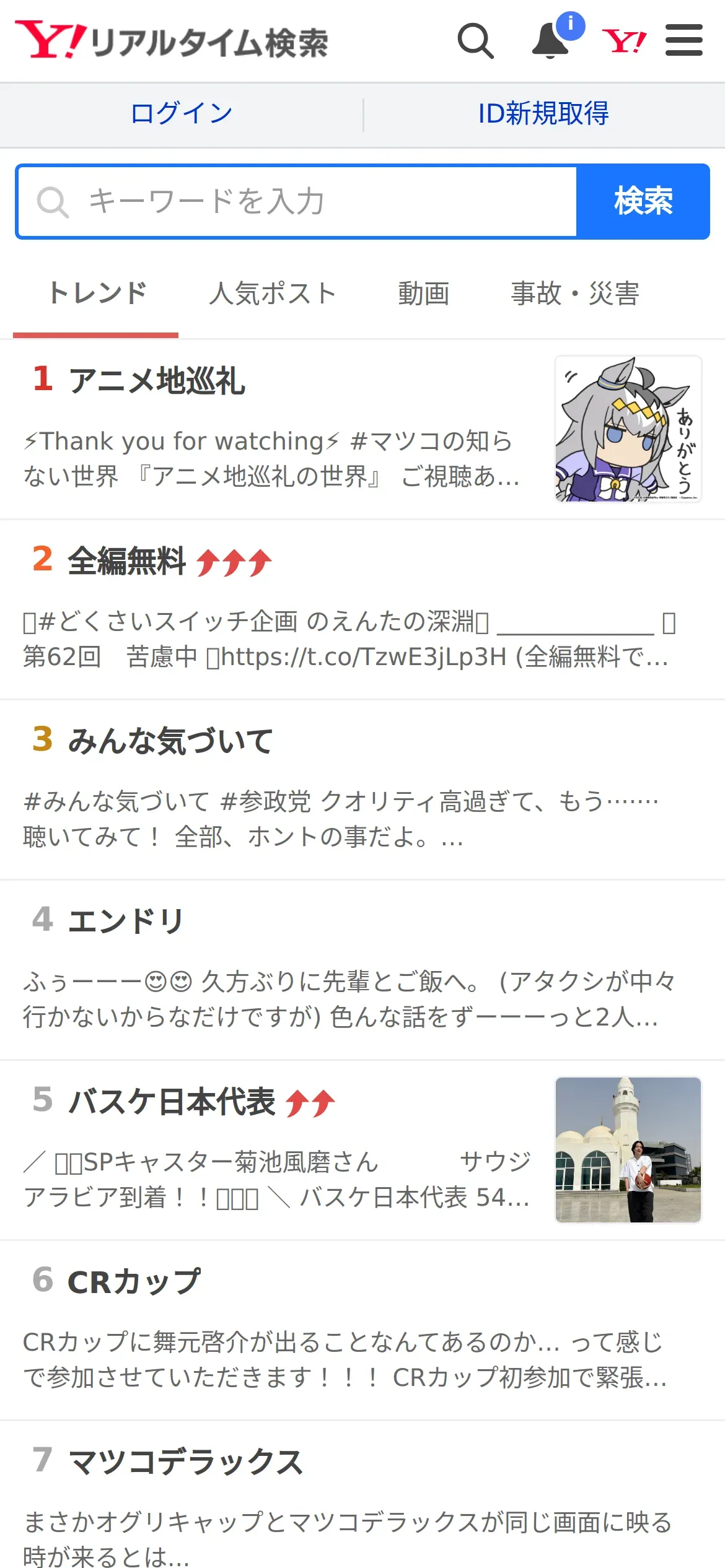Viewport: 725px width, 1568px height.
Task: Select the トレンド tab
Action: coord(97,294)
